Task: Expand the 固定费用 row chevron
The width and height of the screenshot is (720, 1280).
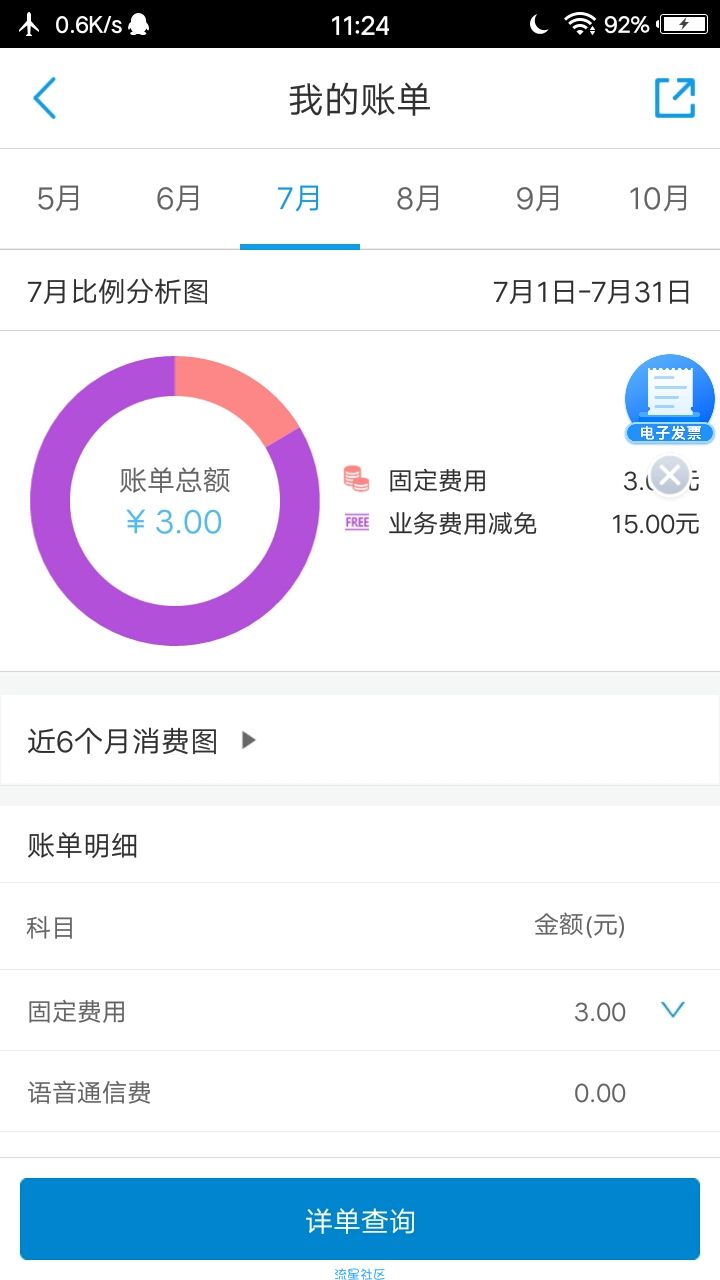Action: pyautogui.click(x=673, y=1010)
